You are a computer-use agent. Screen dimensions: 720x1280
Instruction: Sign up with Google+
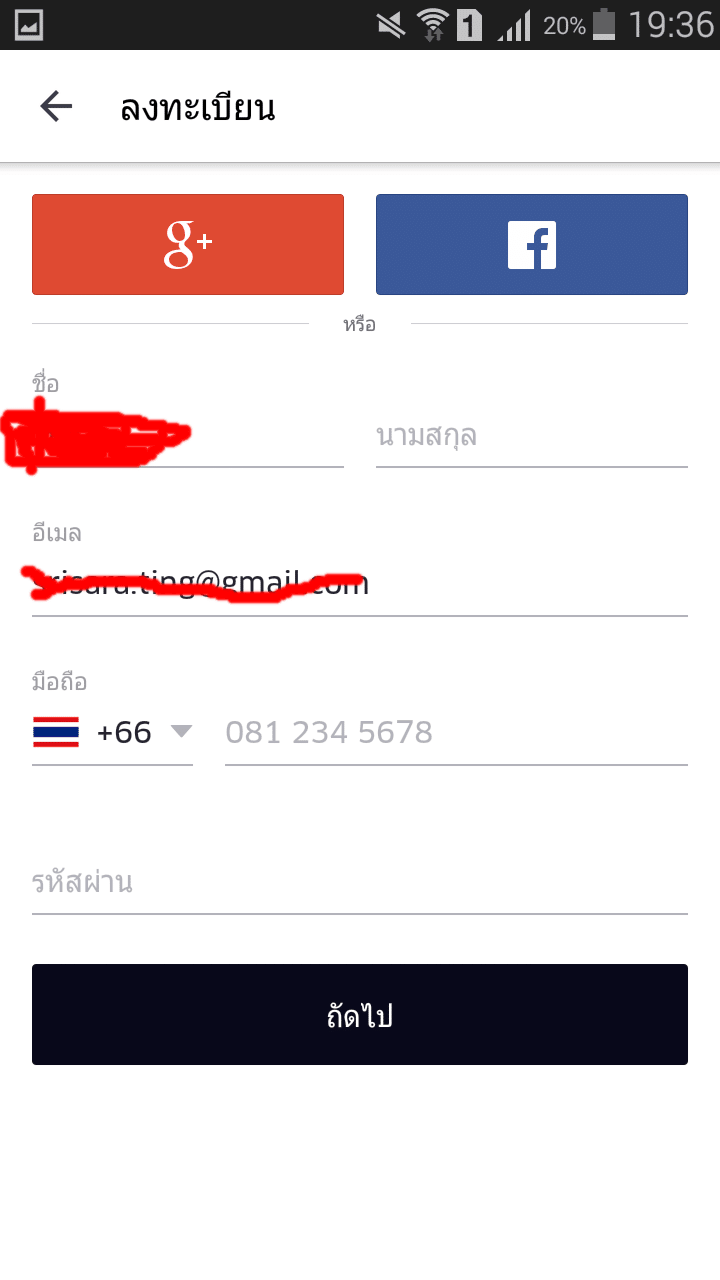click(188, 245)
